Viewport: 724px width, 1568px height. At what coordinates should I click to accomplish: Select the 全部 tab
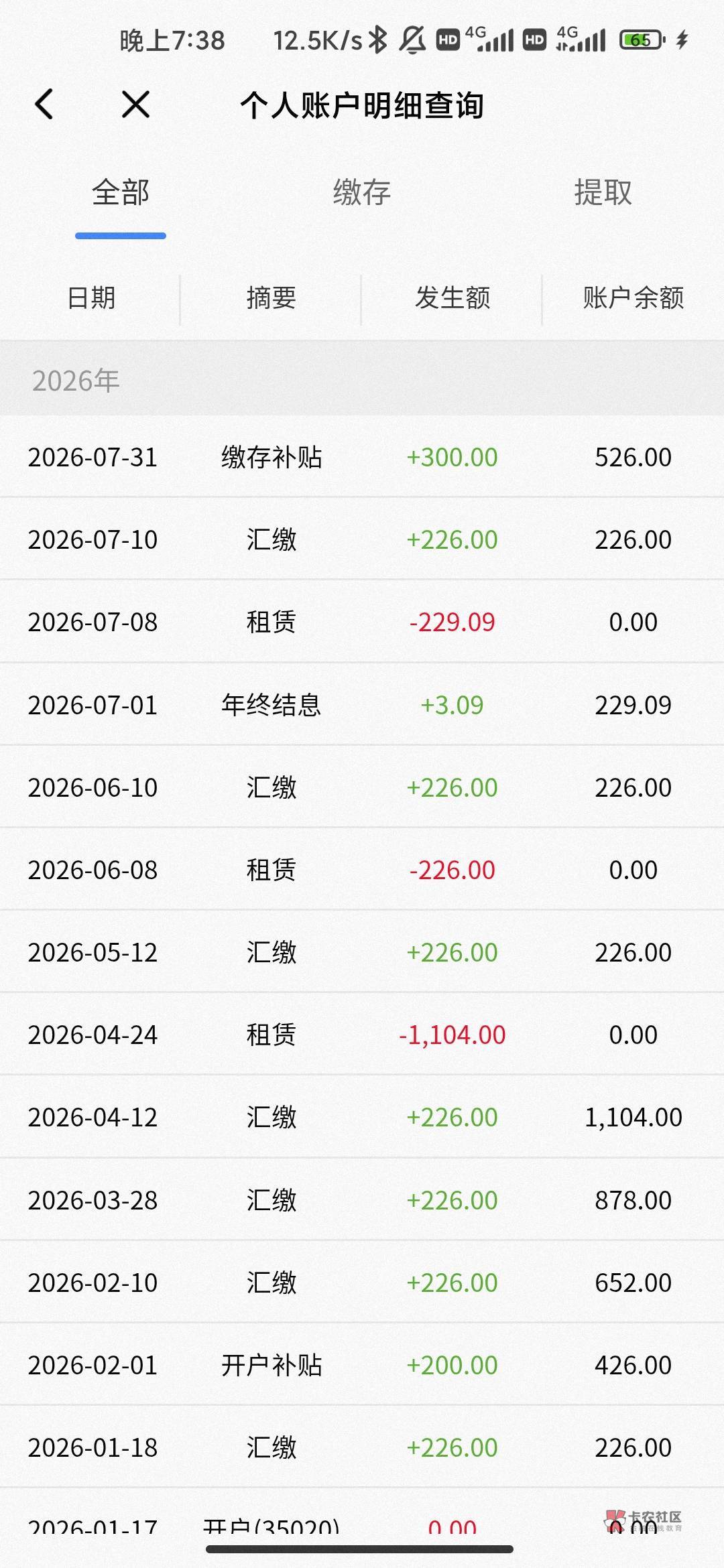(121, 192)
